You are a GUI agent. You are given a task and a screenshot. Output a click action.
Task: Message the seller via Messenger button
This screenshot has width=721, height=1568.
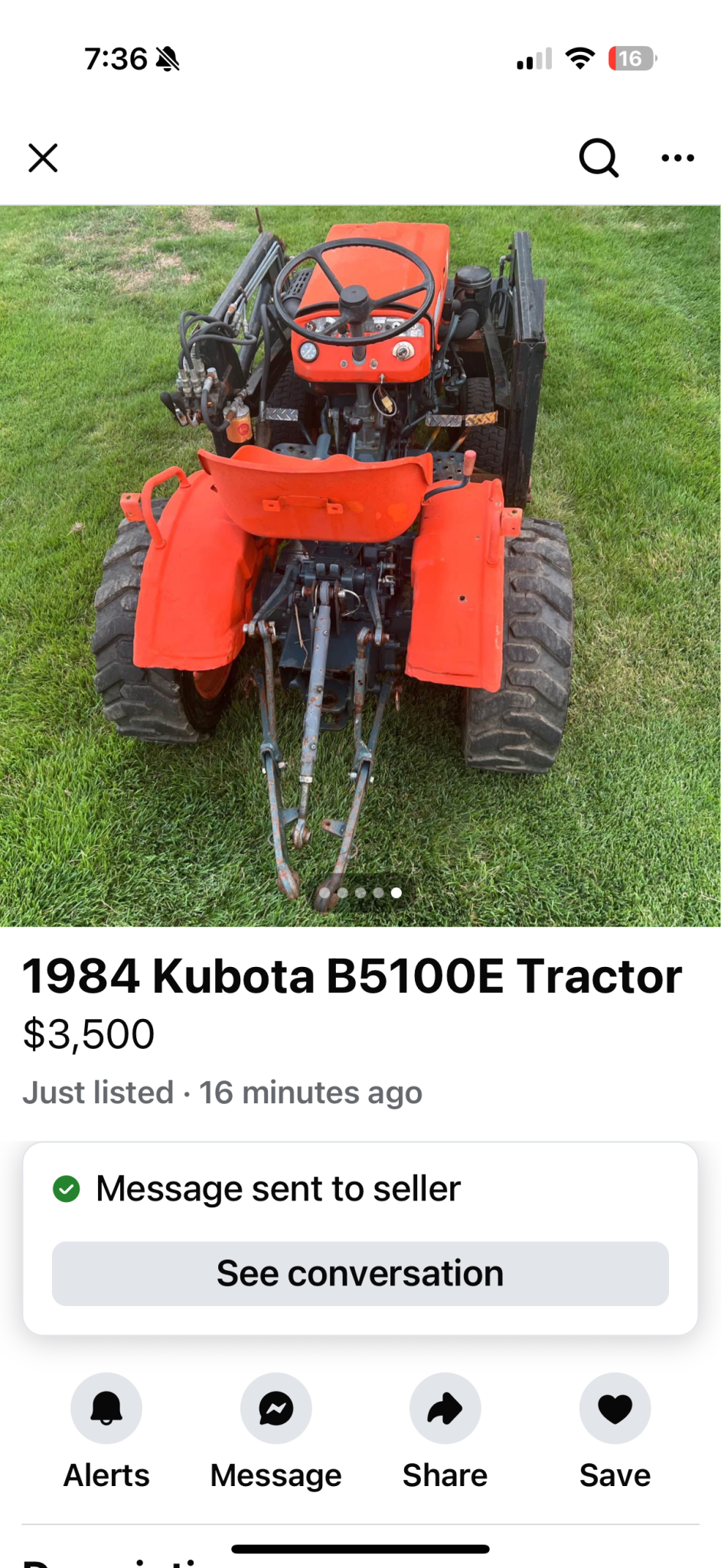point(276,1409)
